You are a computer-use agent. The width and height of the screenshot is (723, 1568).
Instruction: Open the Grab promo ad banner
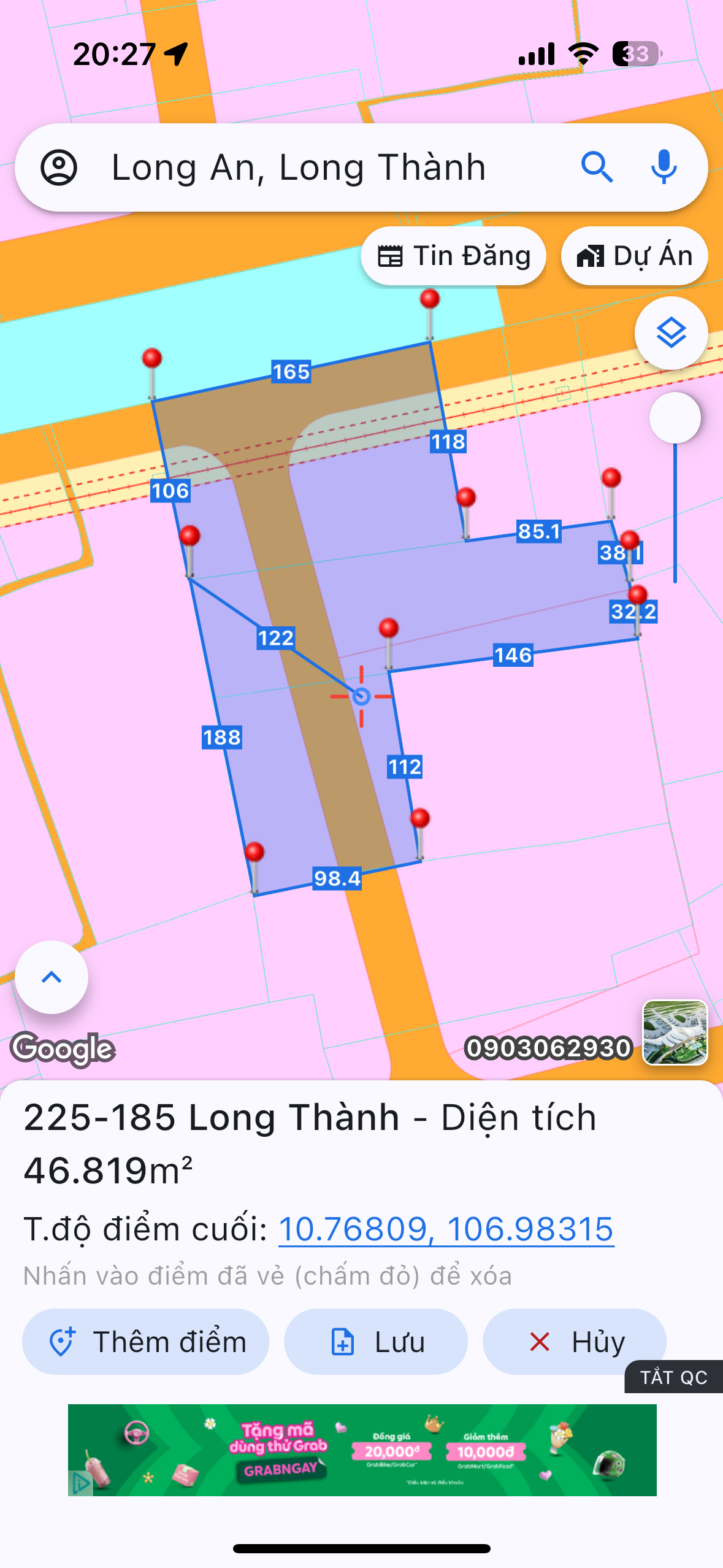pos(362,1450)
